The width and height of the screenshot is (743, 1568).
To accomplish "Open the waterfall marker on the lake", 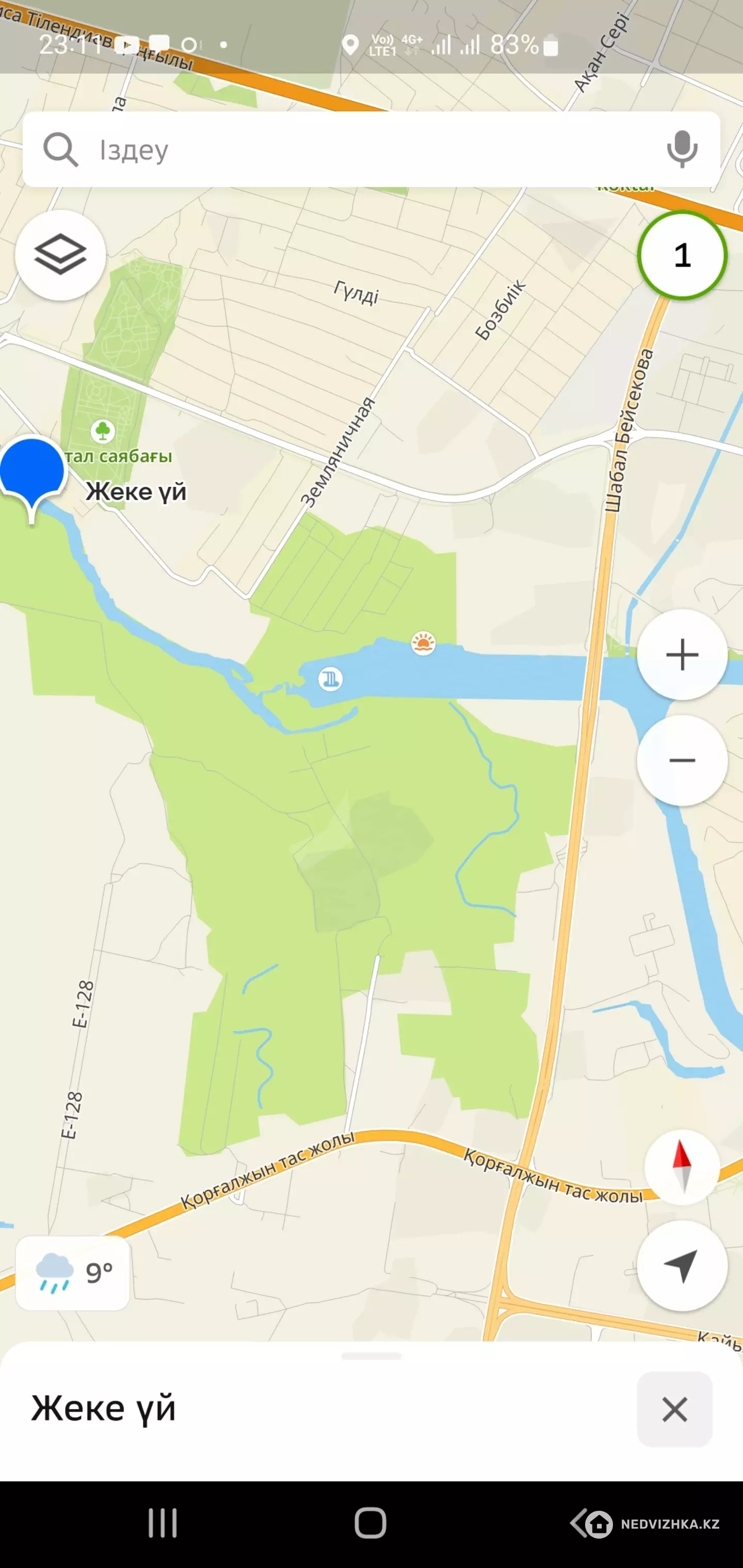I will 330,678.
